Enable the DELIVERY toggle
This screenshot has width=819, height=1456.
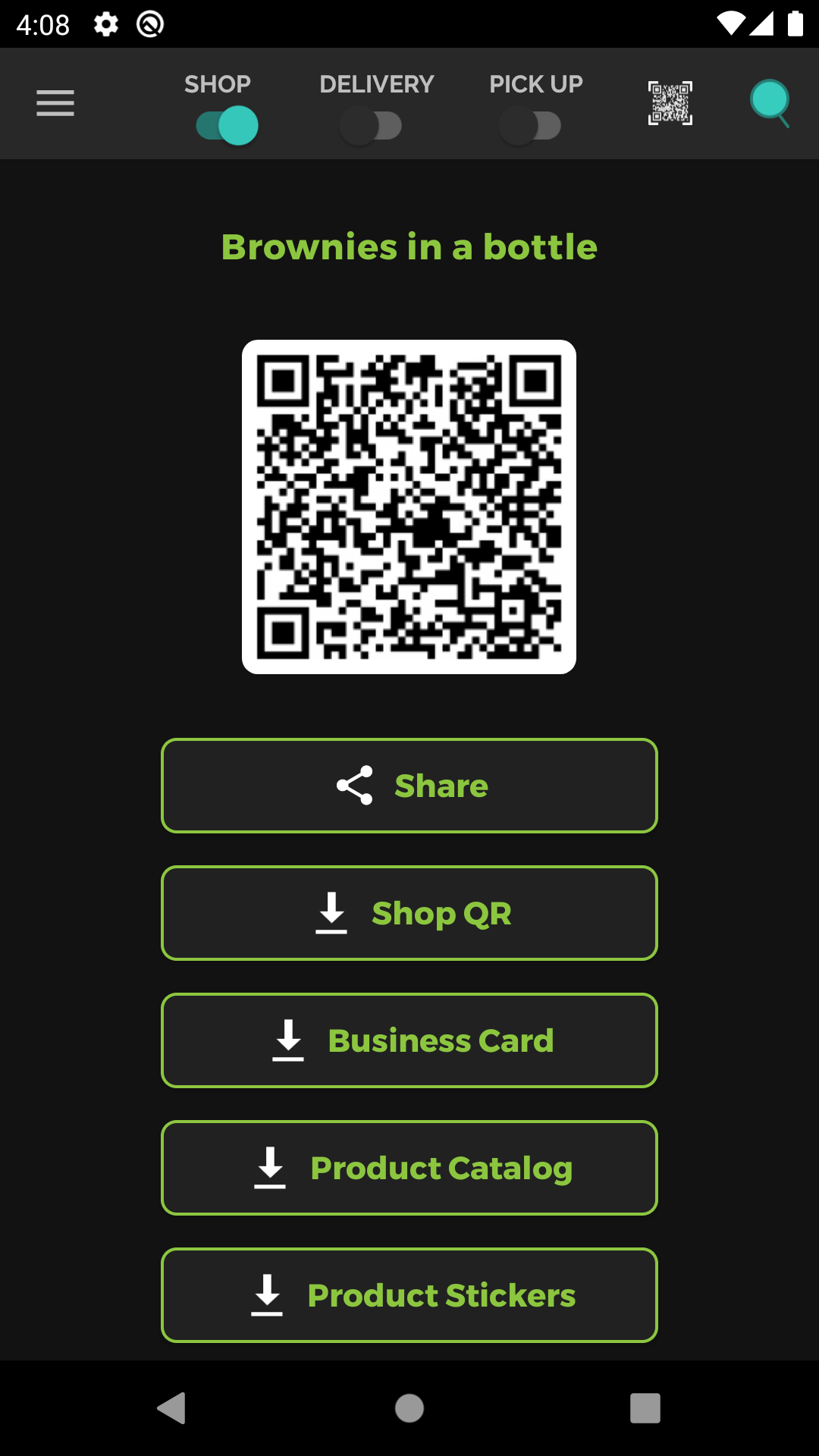[x=371, y=126]
